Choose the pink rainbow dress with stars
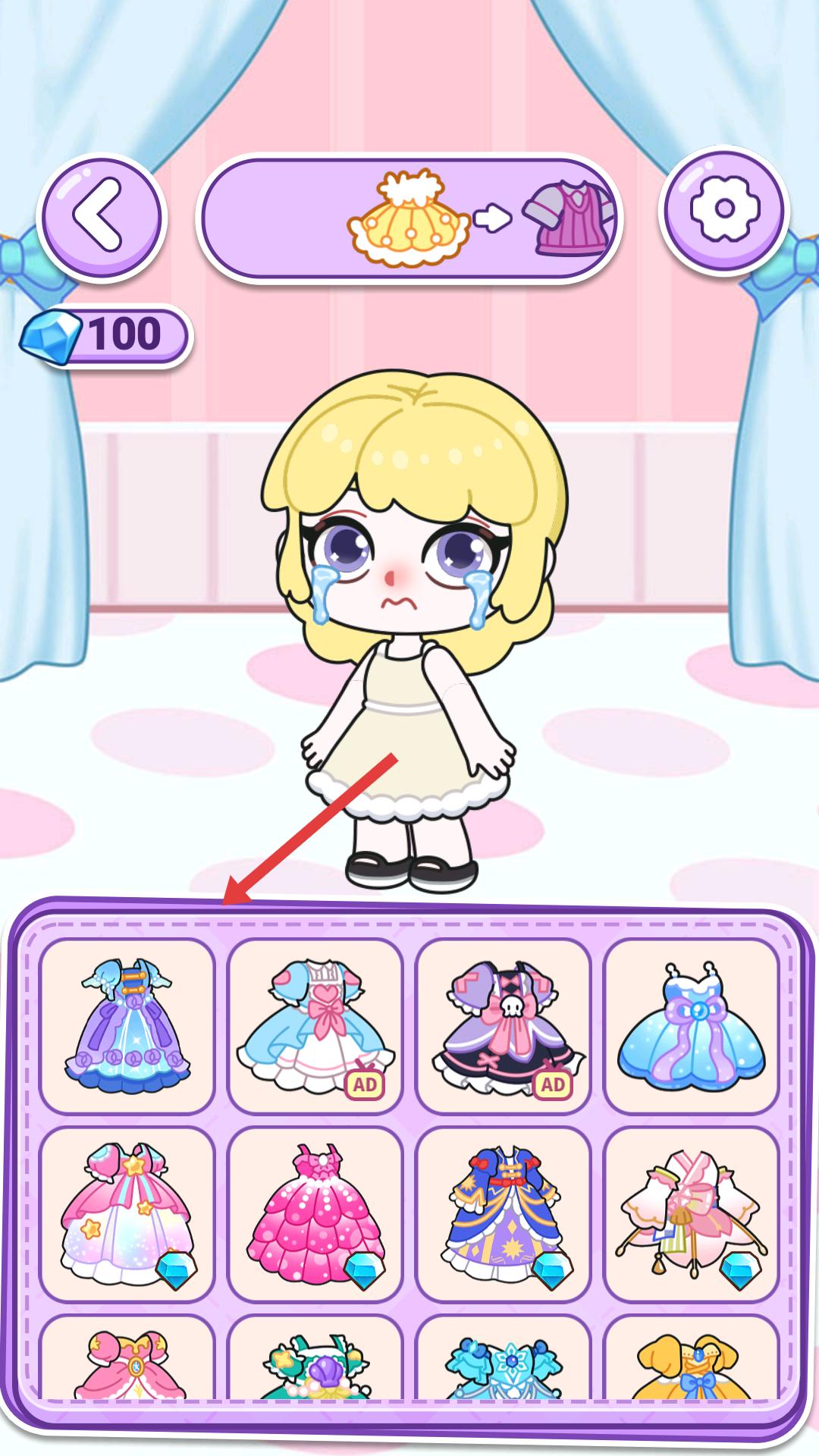This screenshot has height=1456, width=819. 127,1213
